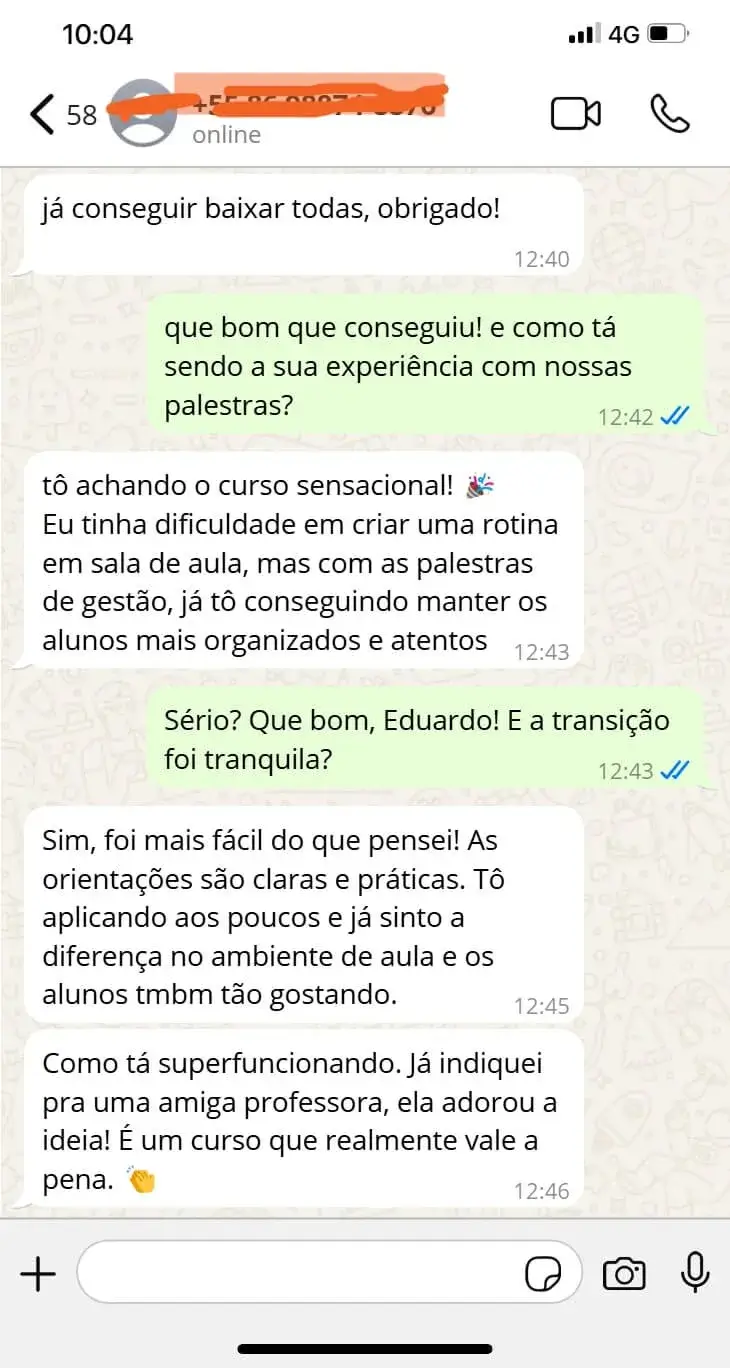This screenshot has width=730, height=1368.
Task: Go back to the chats list
Action: (x=44, y=114)
